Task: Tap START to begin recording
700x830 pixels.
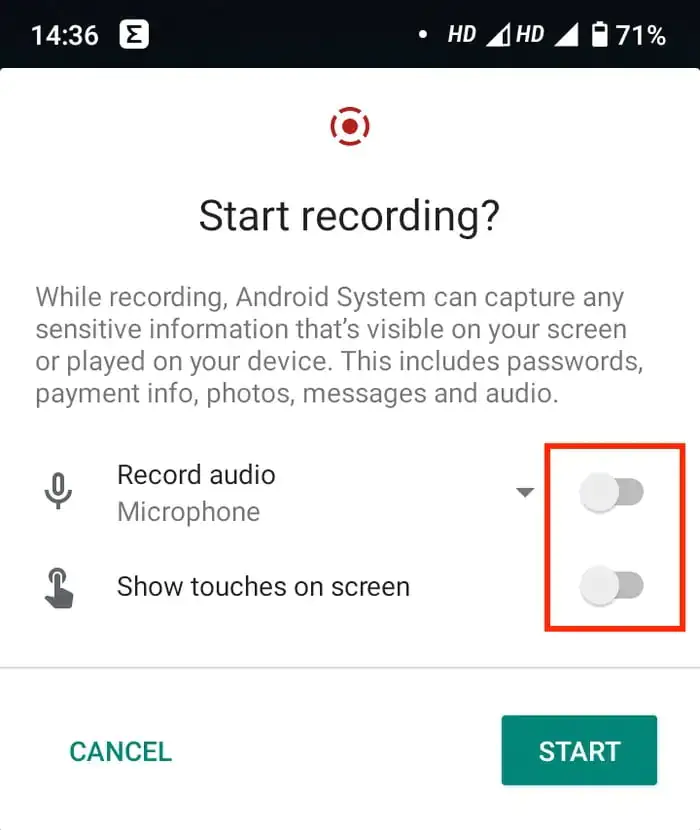Action: coord(579,751)
